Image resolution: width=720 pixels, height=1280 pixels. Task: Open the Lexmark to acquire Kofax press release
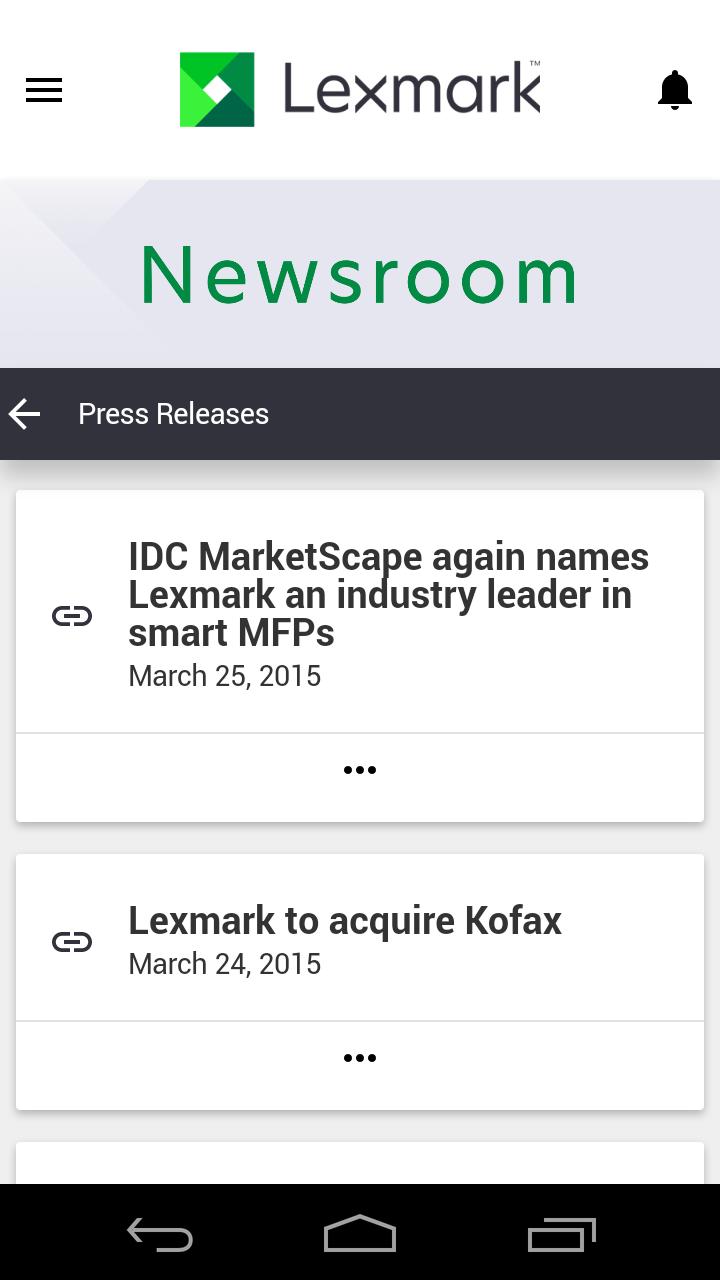tap(345, 920)
